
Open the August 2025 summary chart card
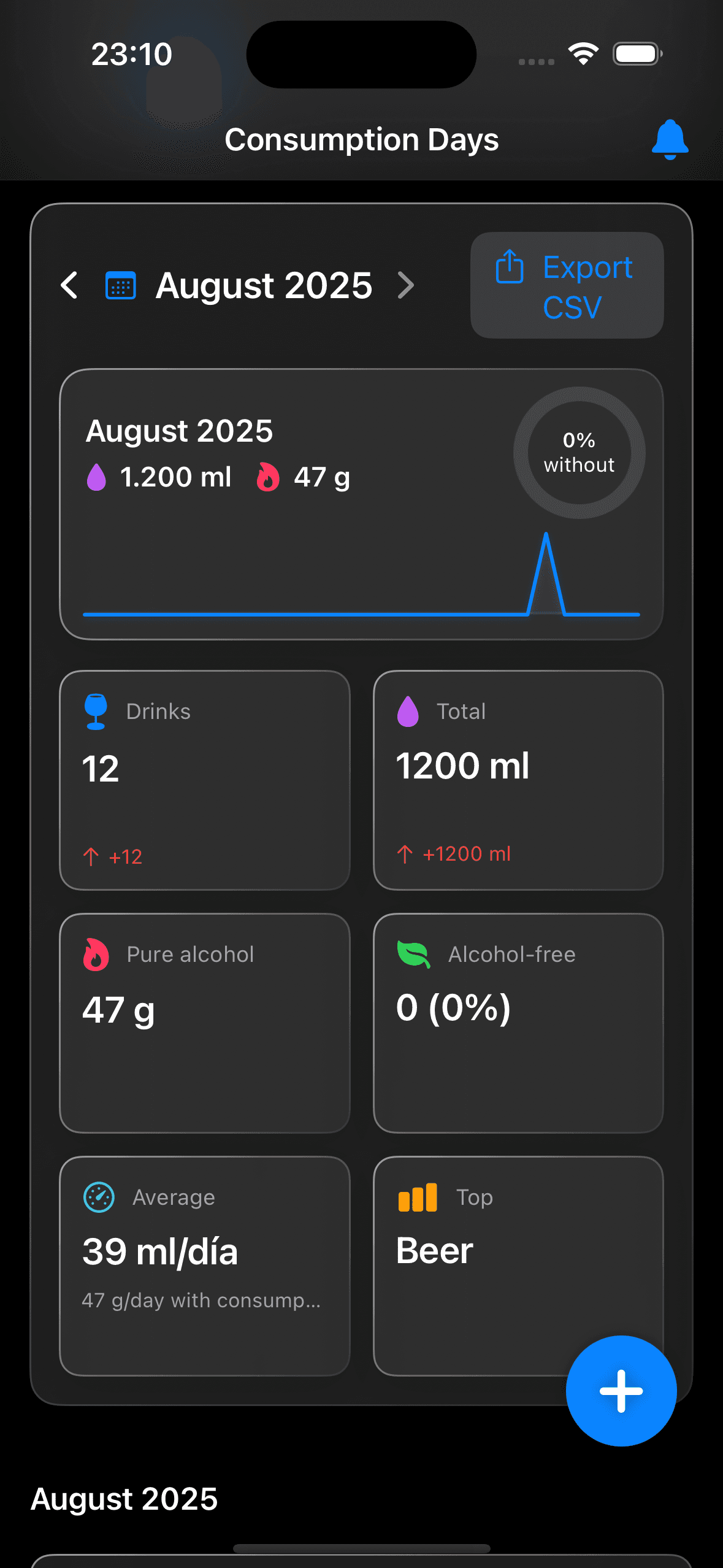point(361,504)
